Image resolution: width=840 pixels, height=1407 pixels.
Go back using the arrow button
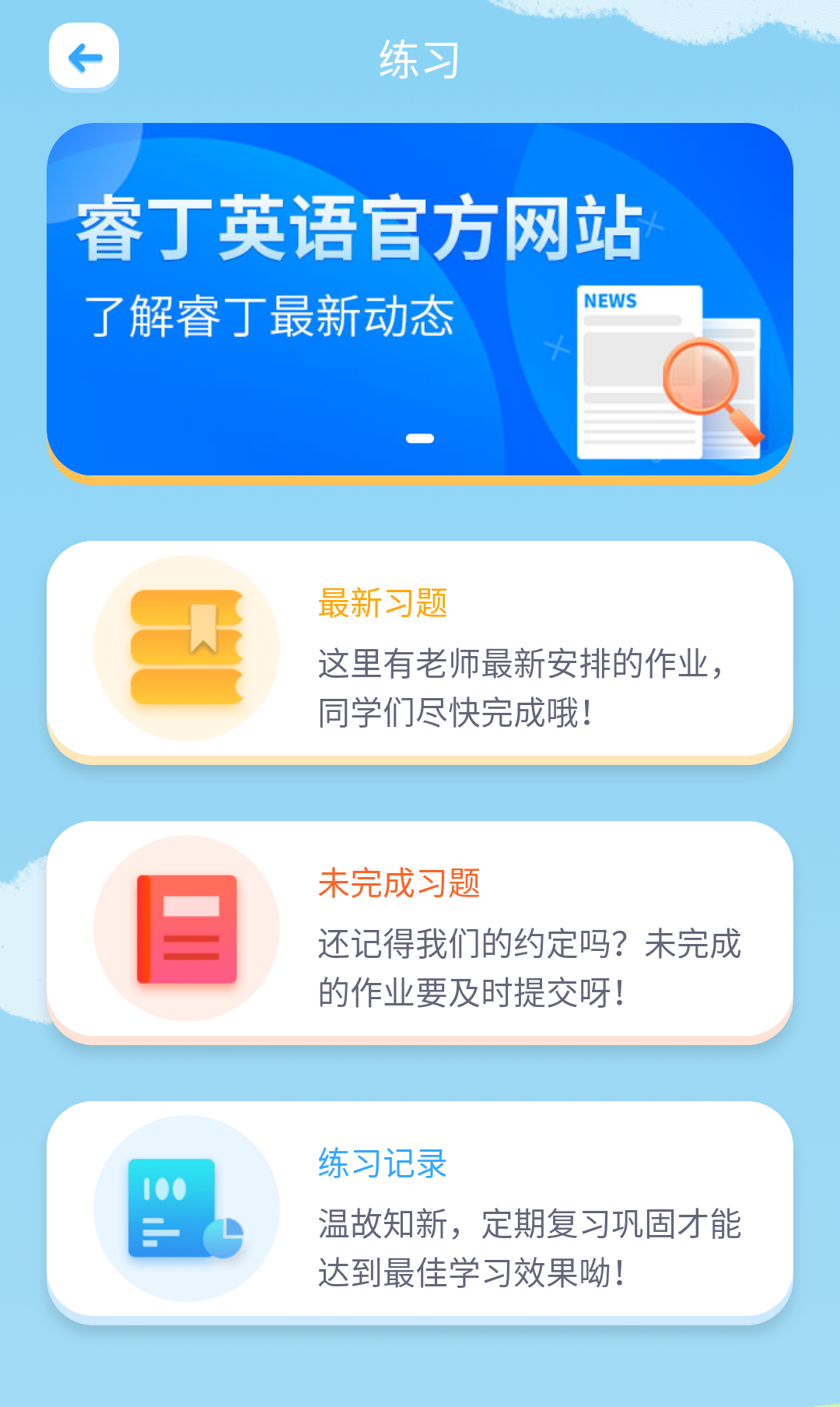coord(84,57)
